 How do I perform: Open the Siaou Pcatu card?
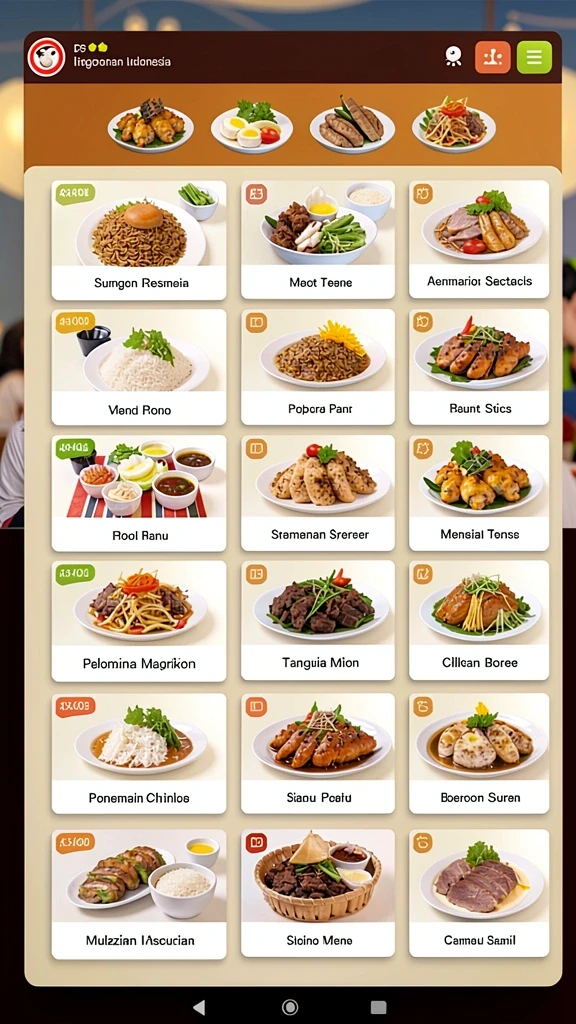coord(318,754)
